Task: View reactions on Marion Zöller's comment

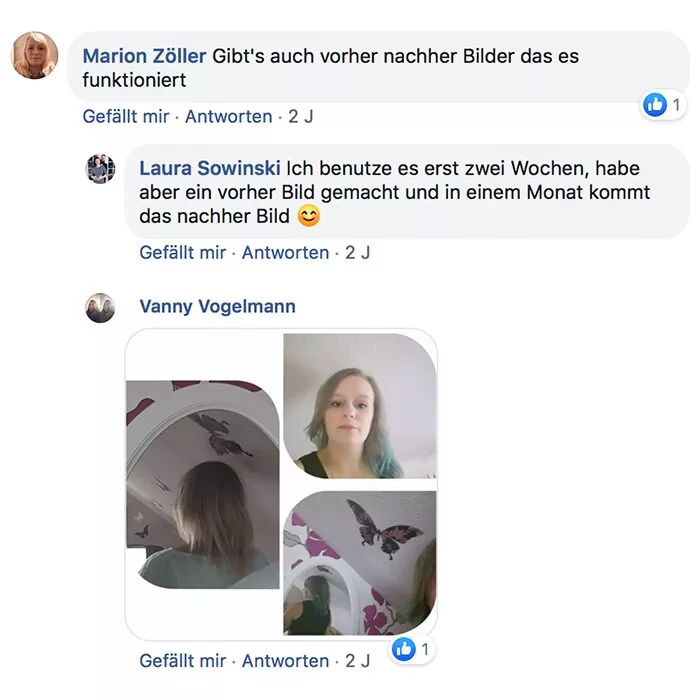Action: click(663, 104)
